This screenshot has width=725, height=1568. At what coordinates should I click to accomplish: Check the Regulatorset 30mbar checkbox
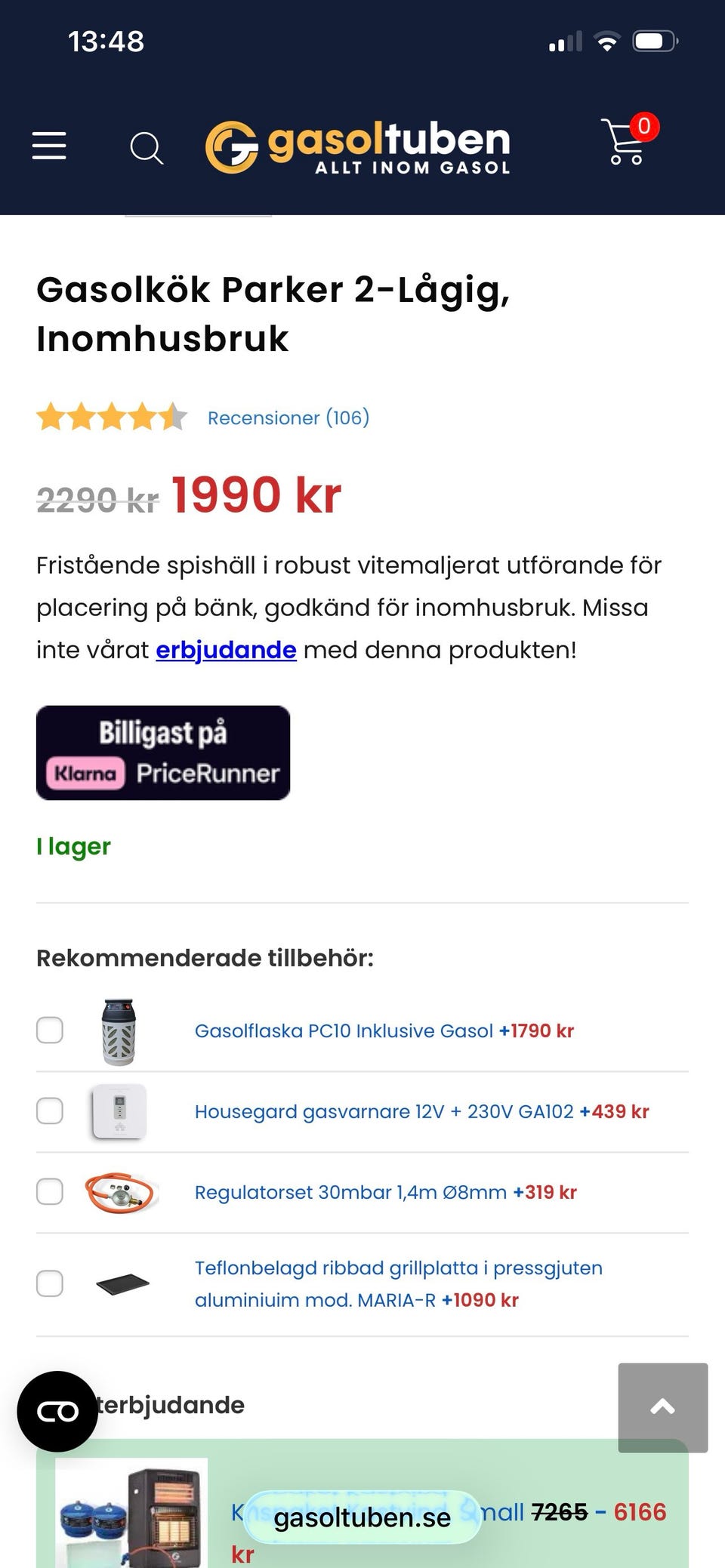click(50, 1193)
